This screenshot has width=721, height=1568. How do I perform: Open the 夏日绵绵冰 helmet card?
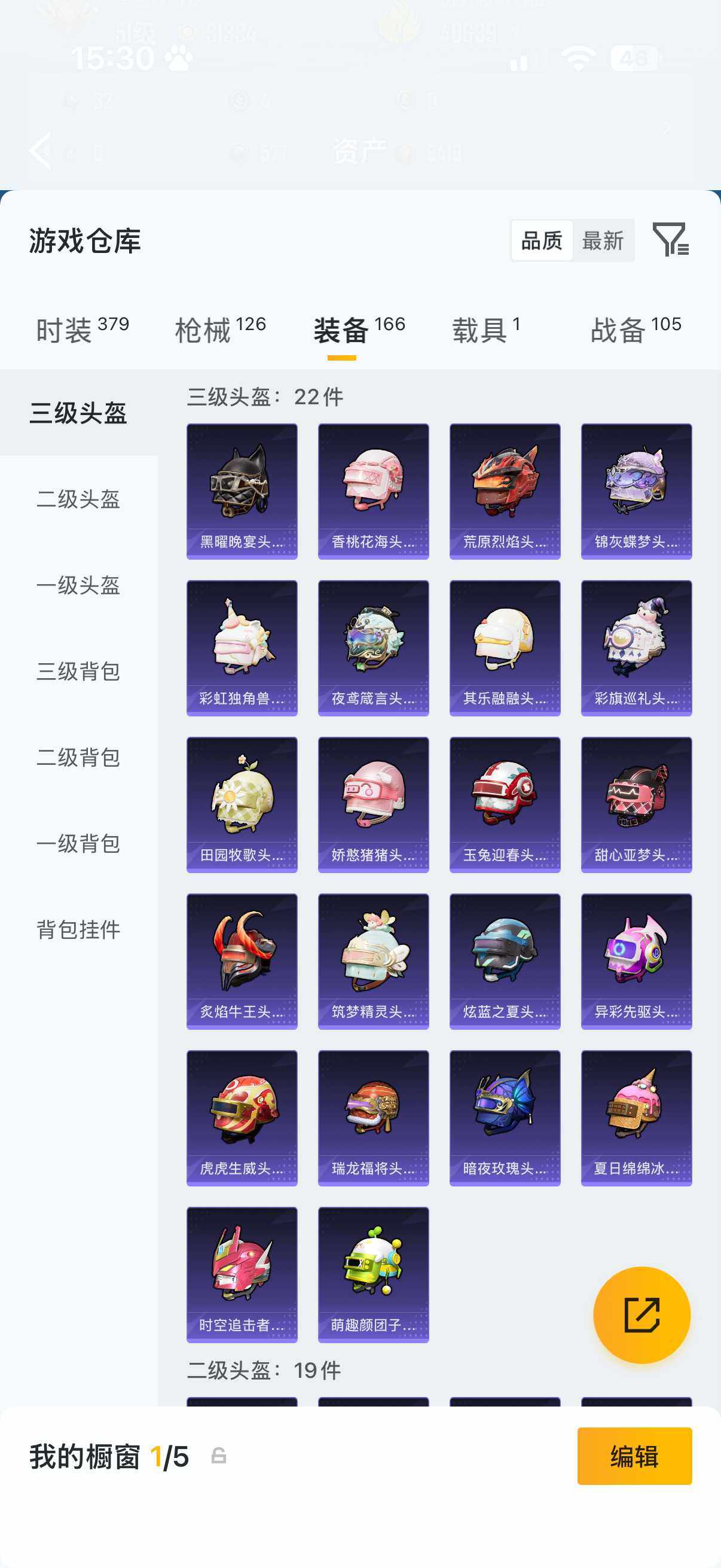[636, 1118]
